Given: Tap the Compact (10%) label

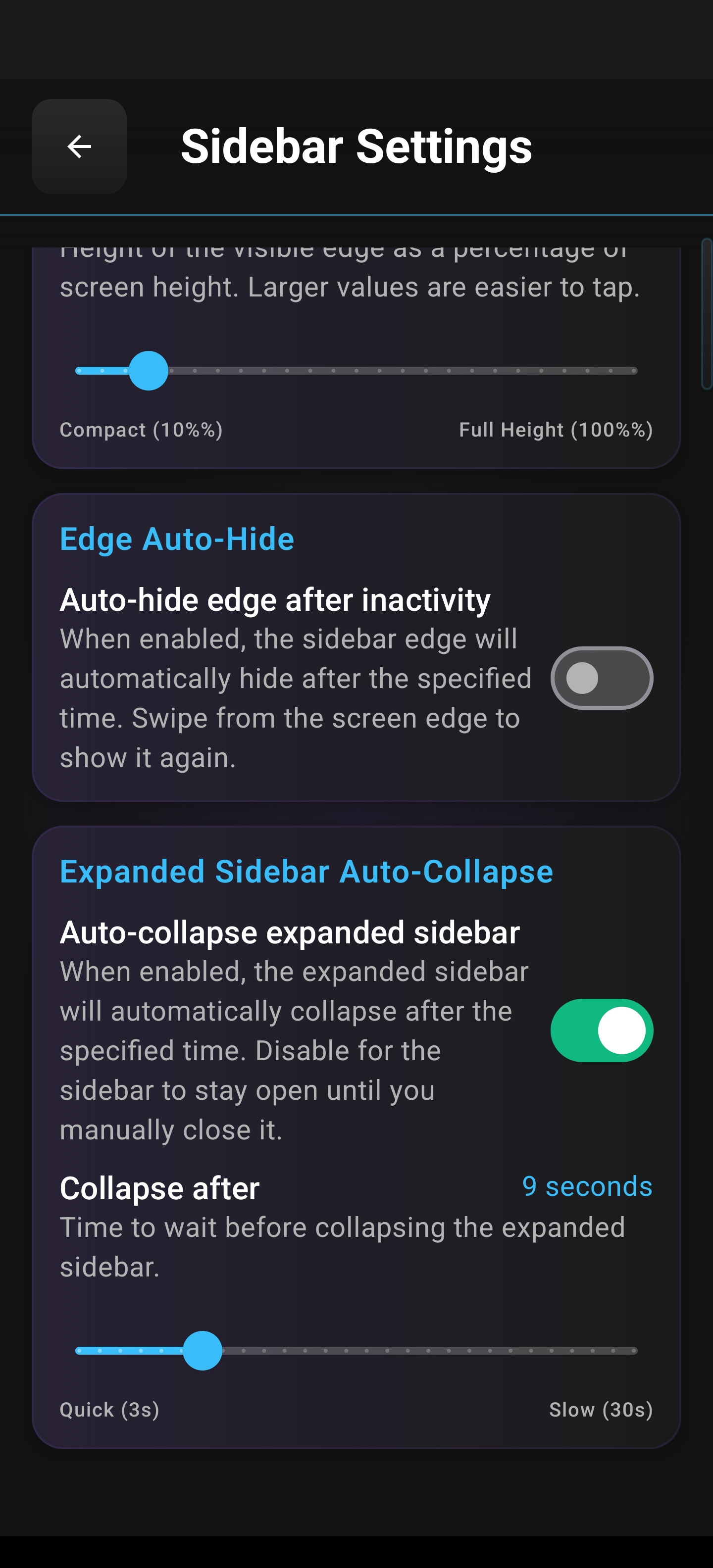Looking at the screenshot, I should pyautogui.click(x=141, y=430).
